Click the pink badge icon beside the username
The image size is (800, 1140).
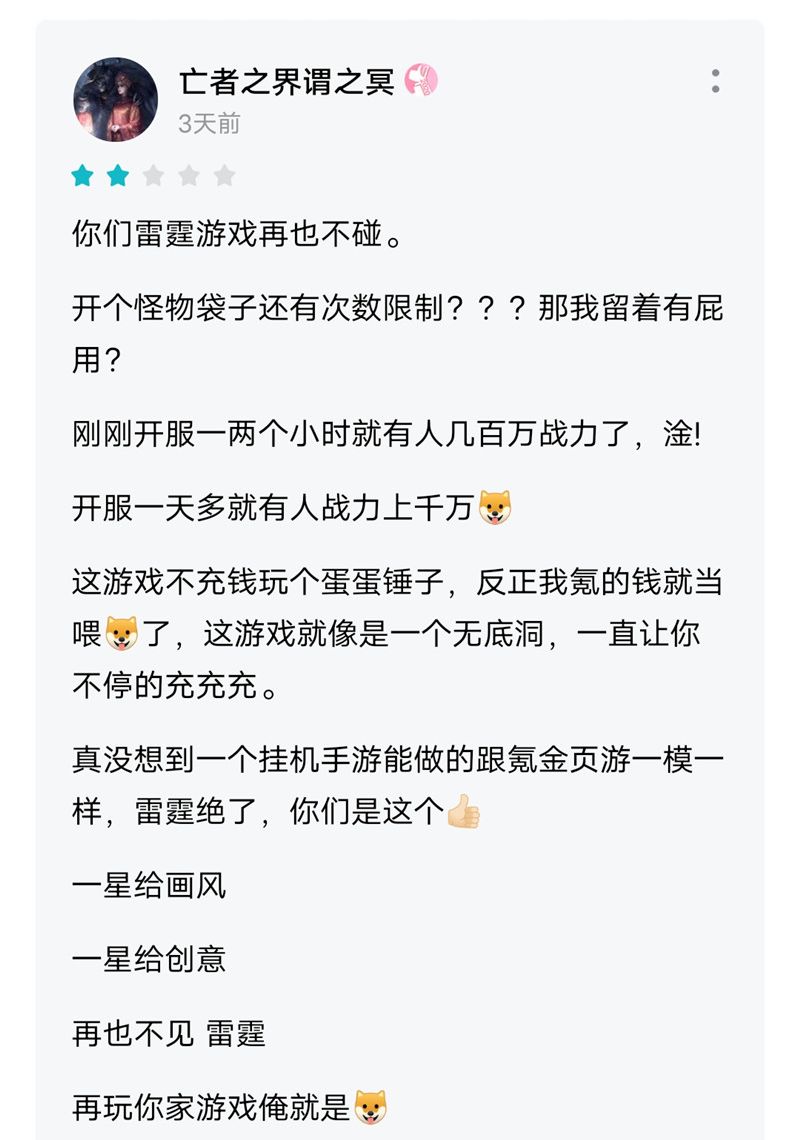(418, 82)
